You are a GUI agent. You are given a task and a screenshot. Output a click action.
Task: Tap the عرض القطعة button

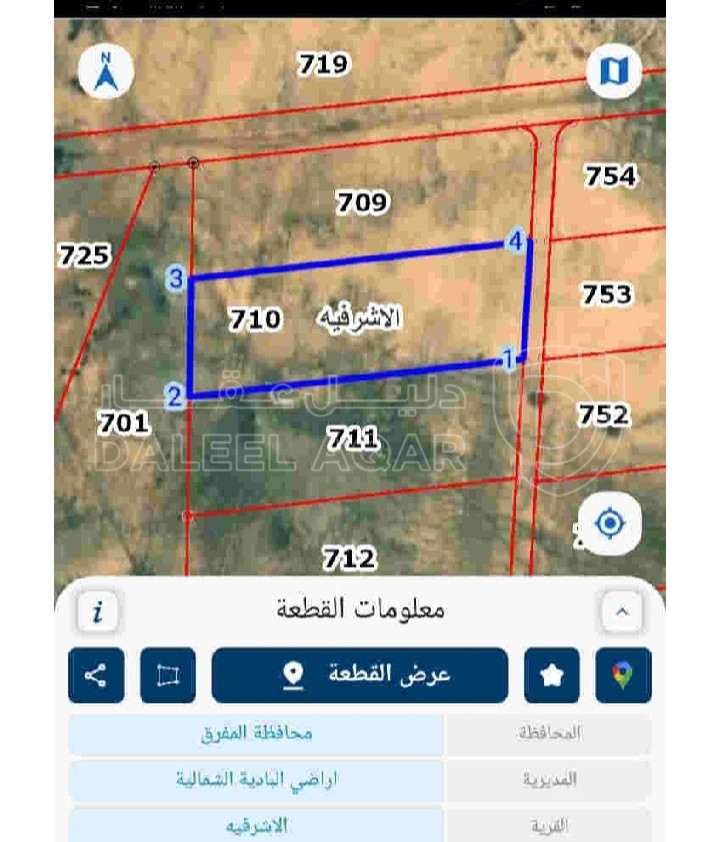[359, 675]
